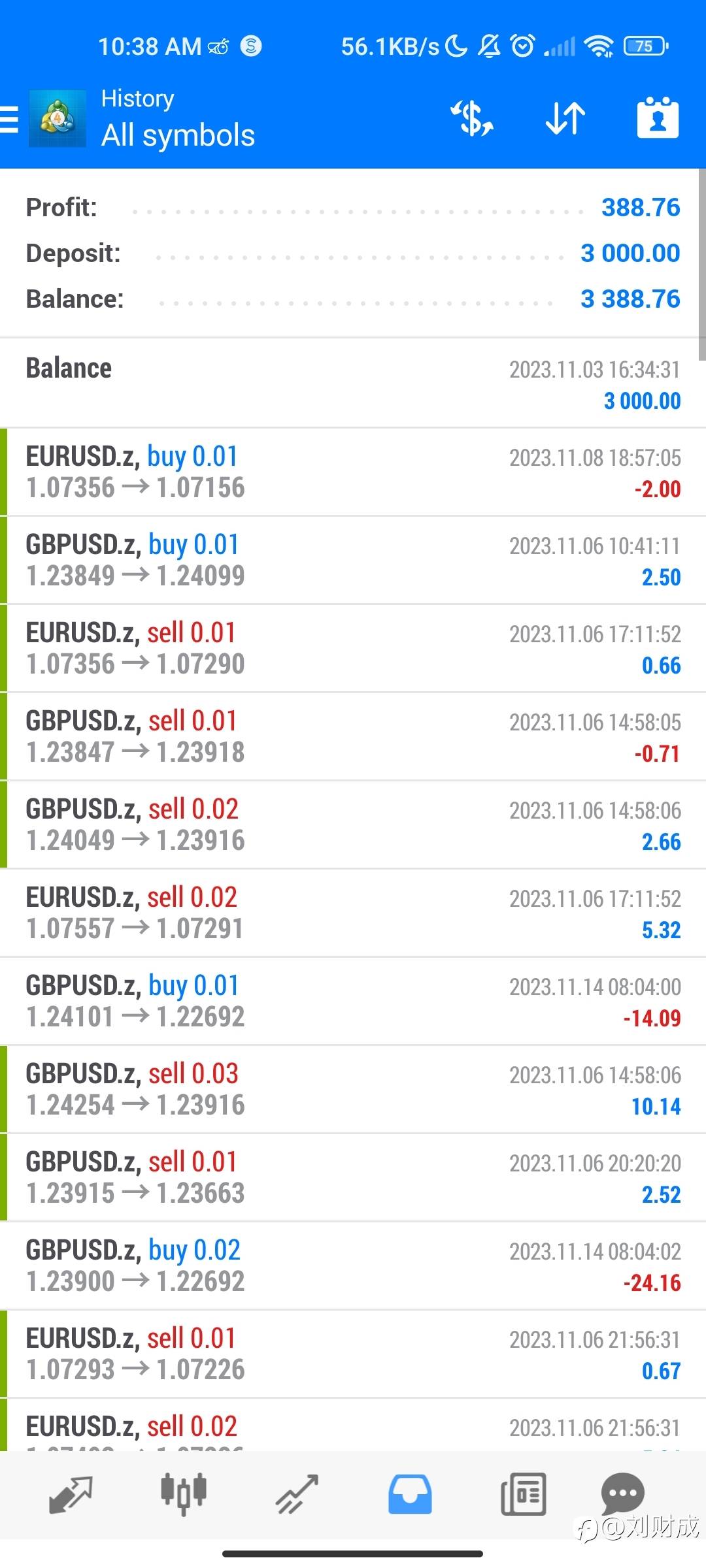Switch to the News tab

[523, 1494]
